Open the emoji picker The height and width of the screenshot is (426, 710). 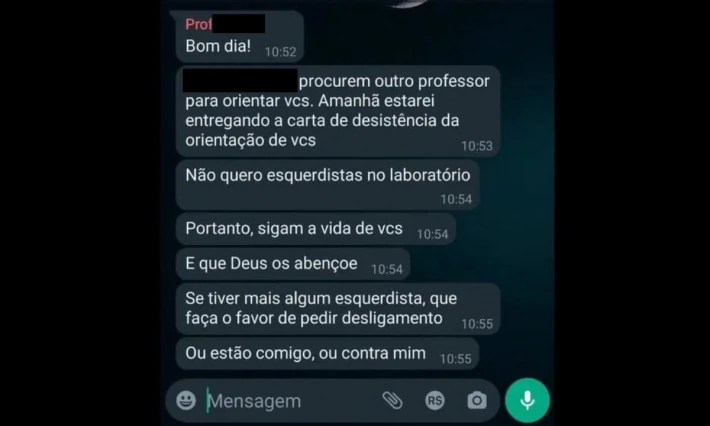pyautogui.click(x=186, y=400)
